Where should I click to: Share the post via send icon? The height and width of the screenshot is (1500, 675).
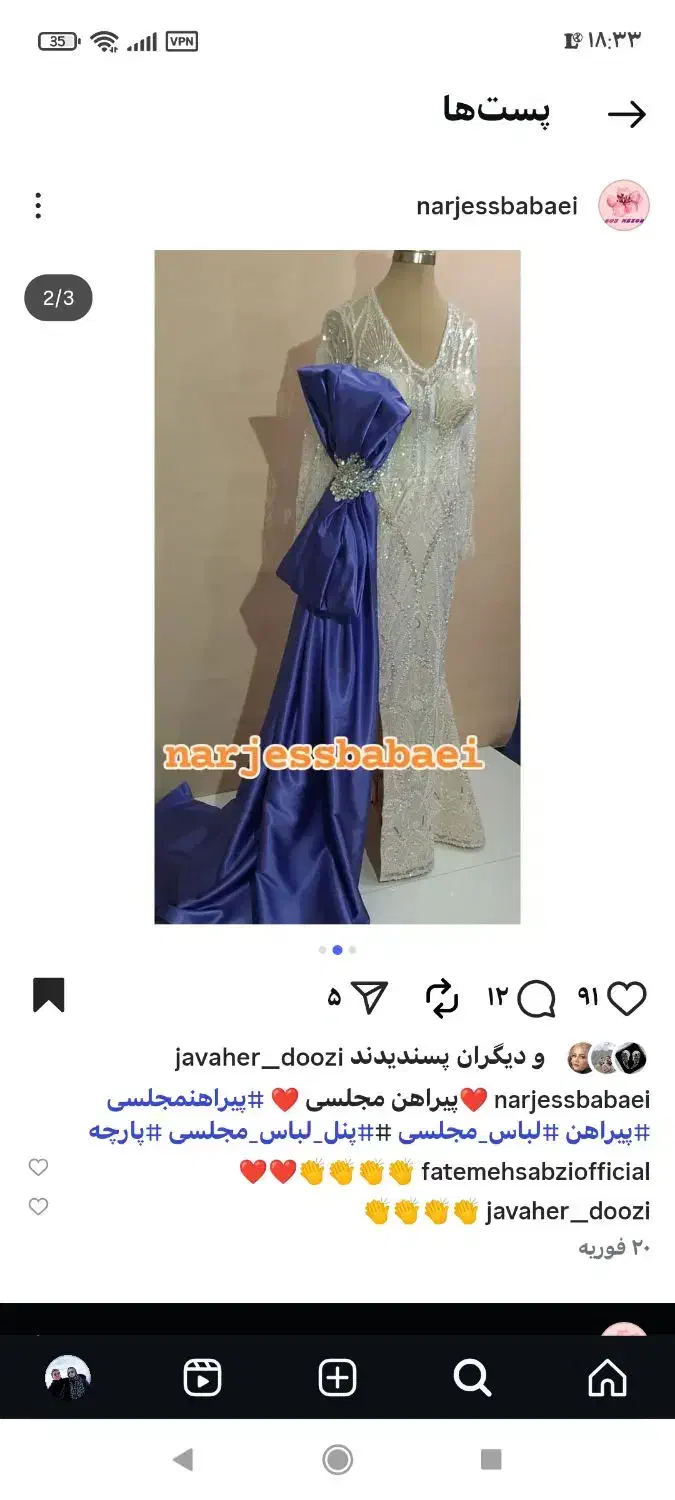pyautogui.click(x=369, y=998)
